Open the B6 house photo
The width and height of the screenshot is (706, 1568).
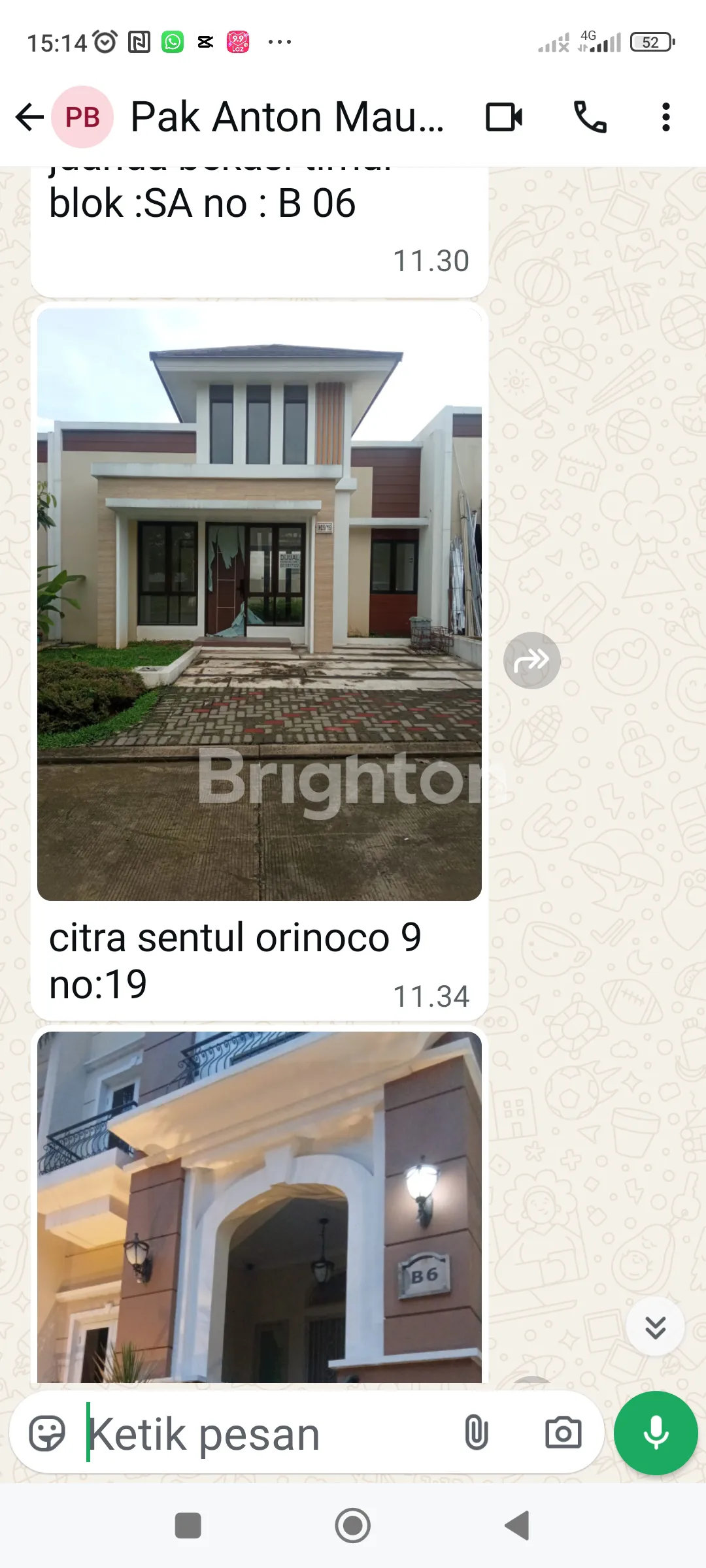tap(260, 1207)
